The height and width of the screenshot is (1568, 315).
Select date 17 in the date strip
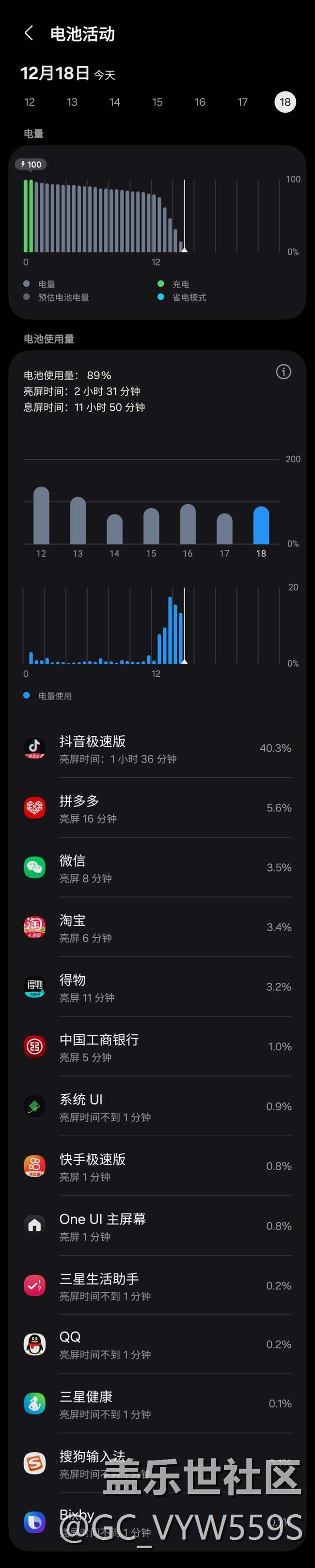242,102
